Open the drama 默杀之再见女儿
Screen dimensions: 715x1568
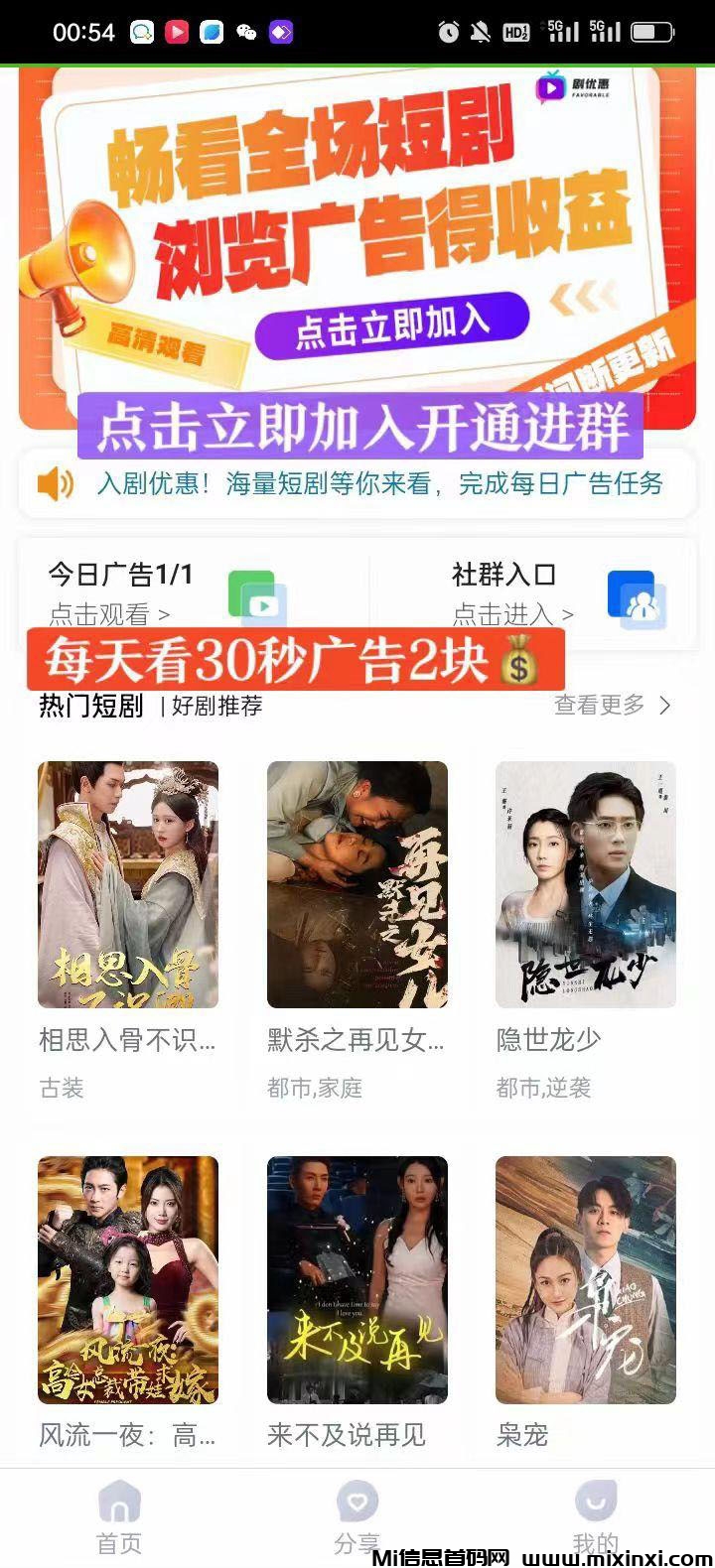(x=357, y=884)
